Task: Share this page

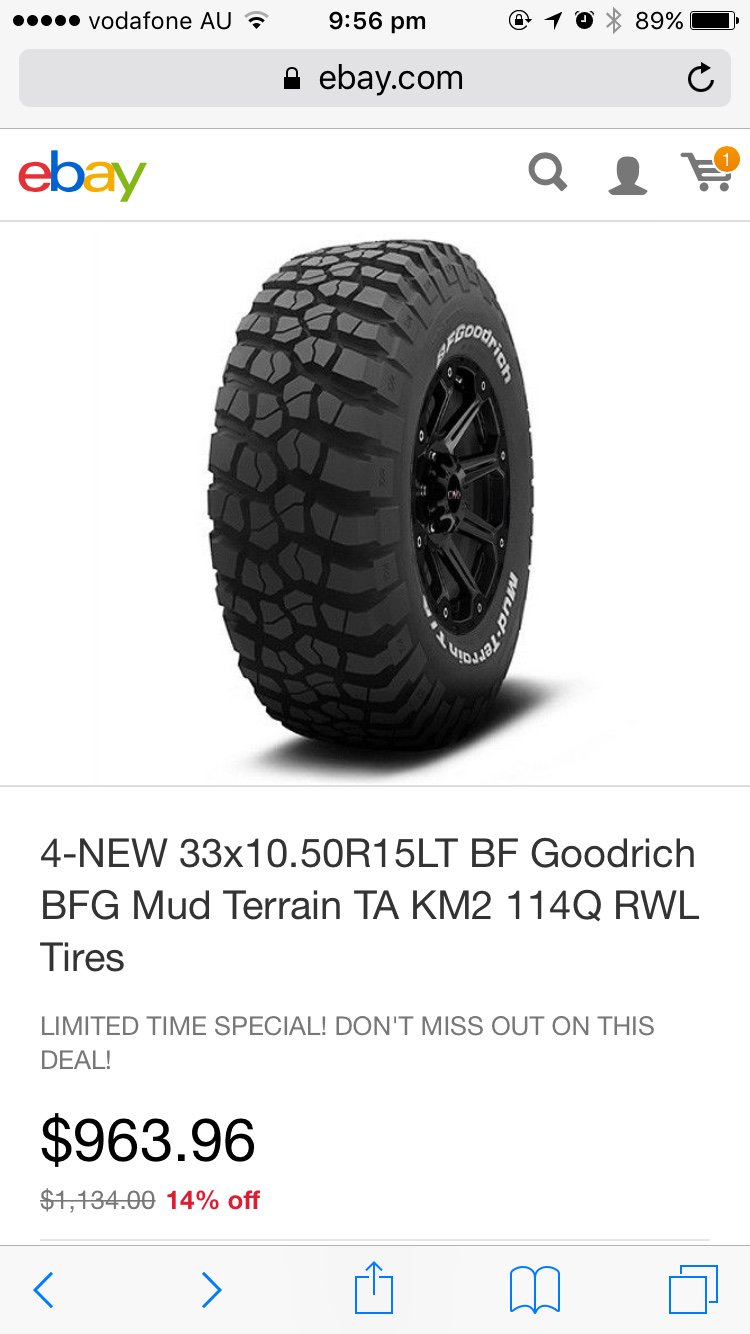Action: tap(375, 1288)
